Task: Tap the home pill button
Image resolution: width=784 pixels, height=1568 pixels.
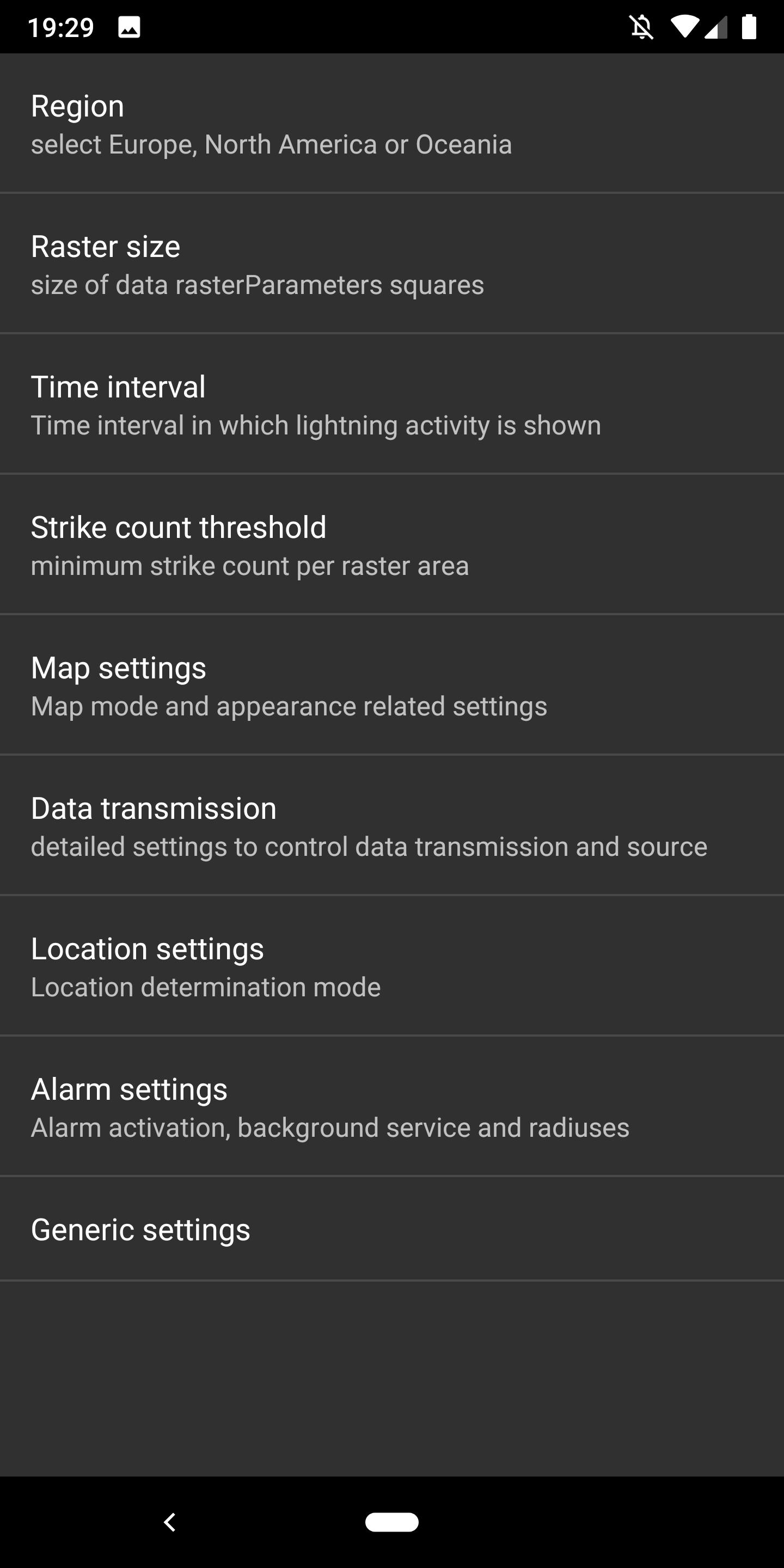Action: click(392, 1522)
